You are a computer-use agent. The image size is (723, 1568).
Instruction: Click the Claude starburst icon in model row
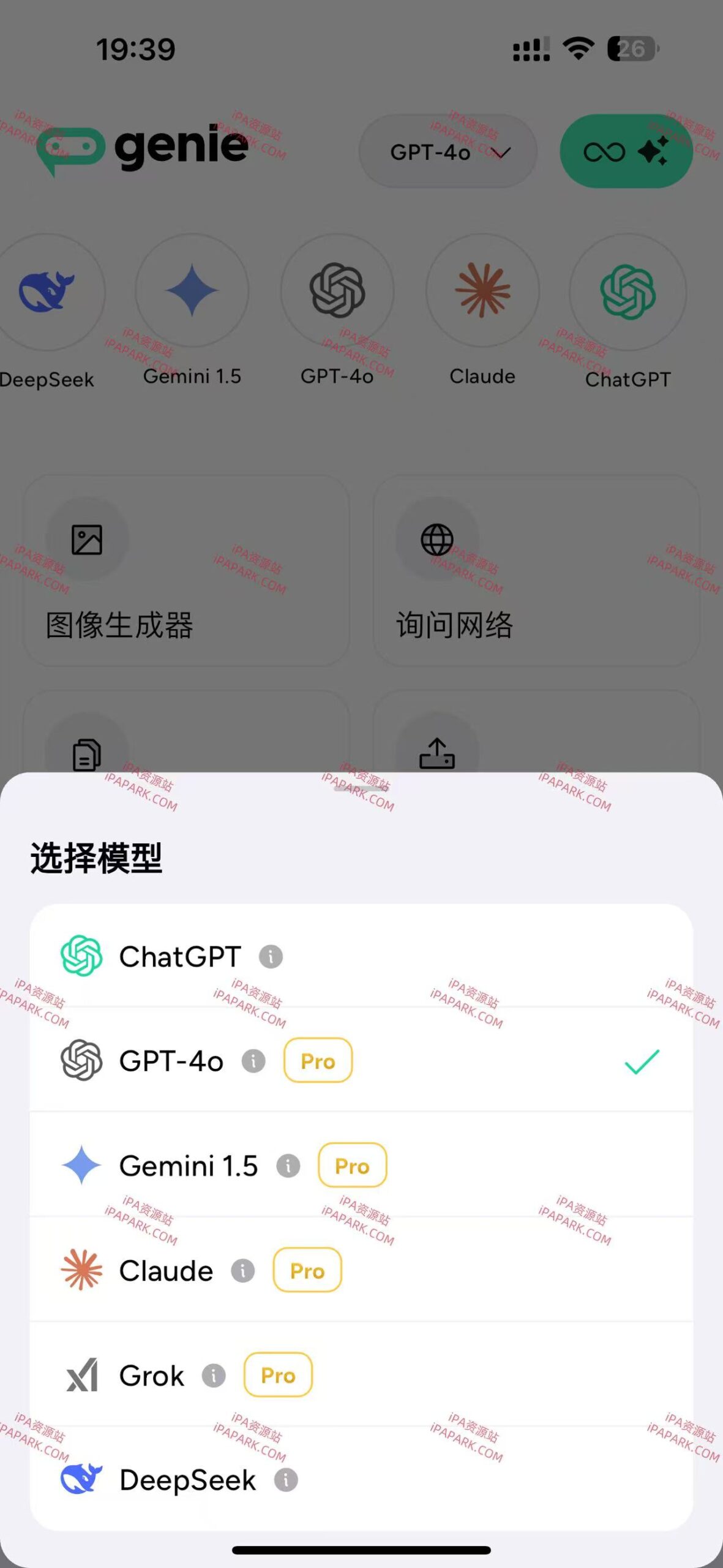[x=82, y=1270]
